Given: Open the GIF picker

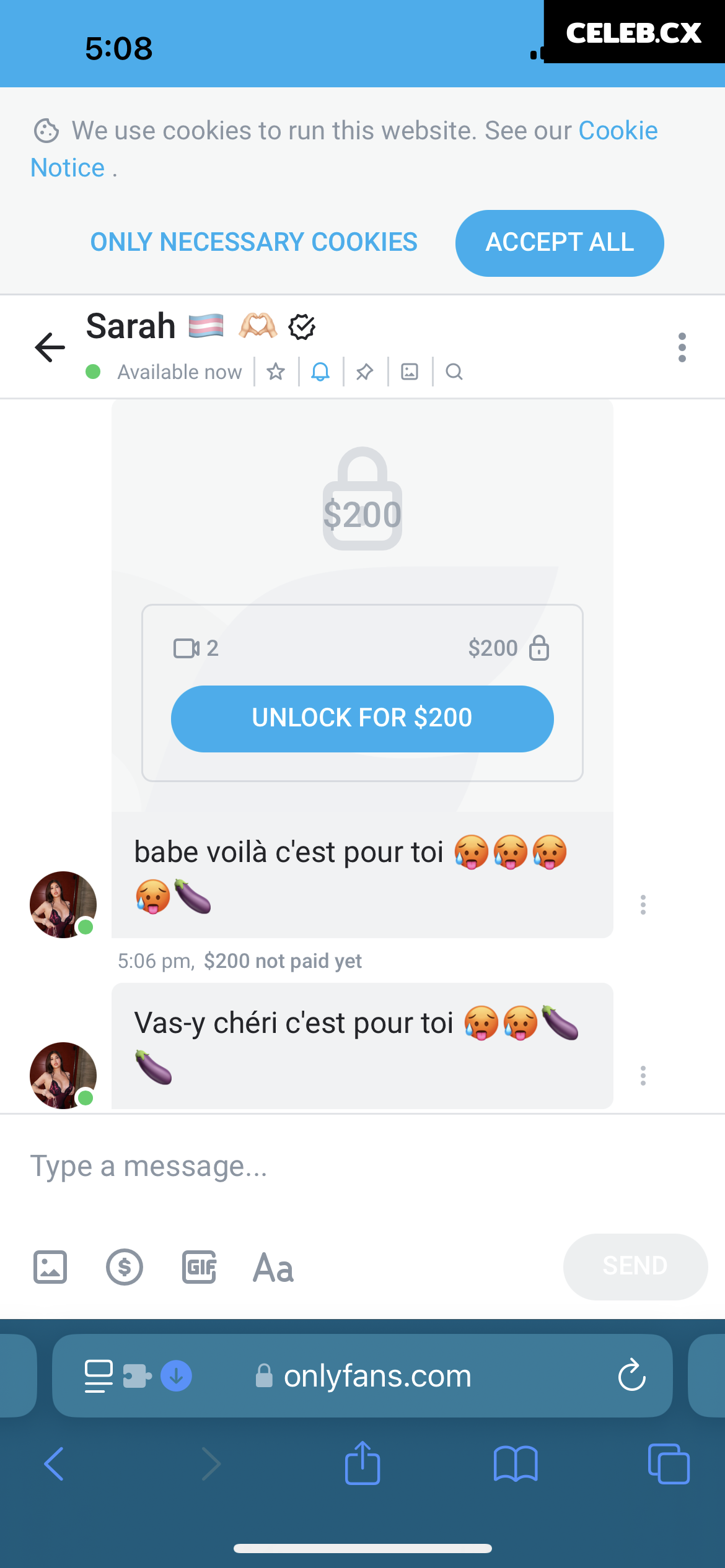Looking at the screenshot, I should click(x=199, y=1267).
